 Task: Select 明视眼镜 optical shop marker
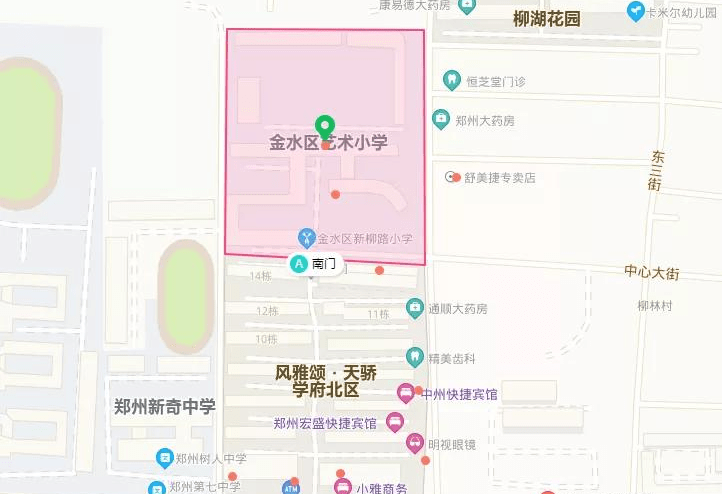(414, 443)
